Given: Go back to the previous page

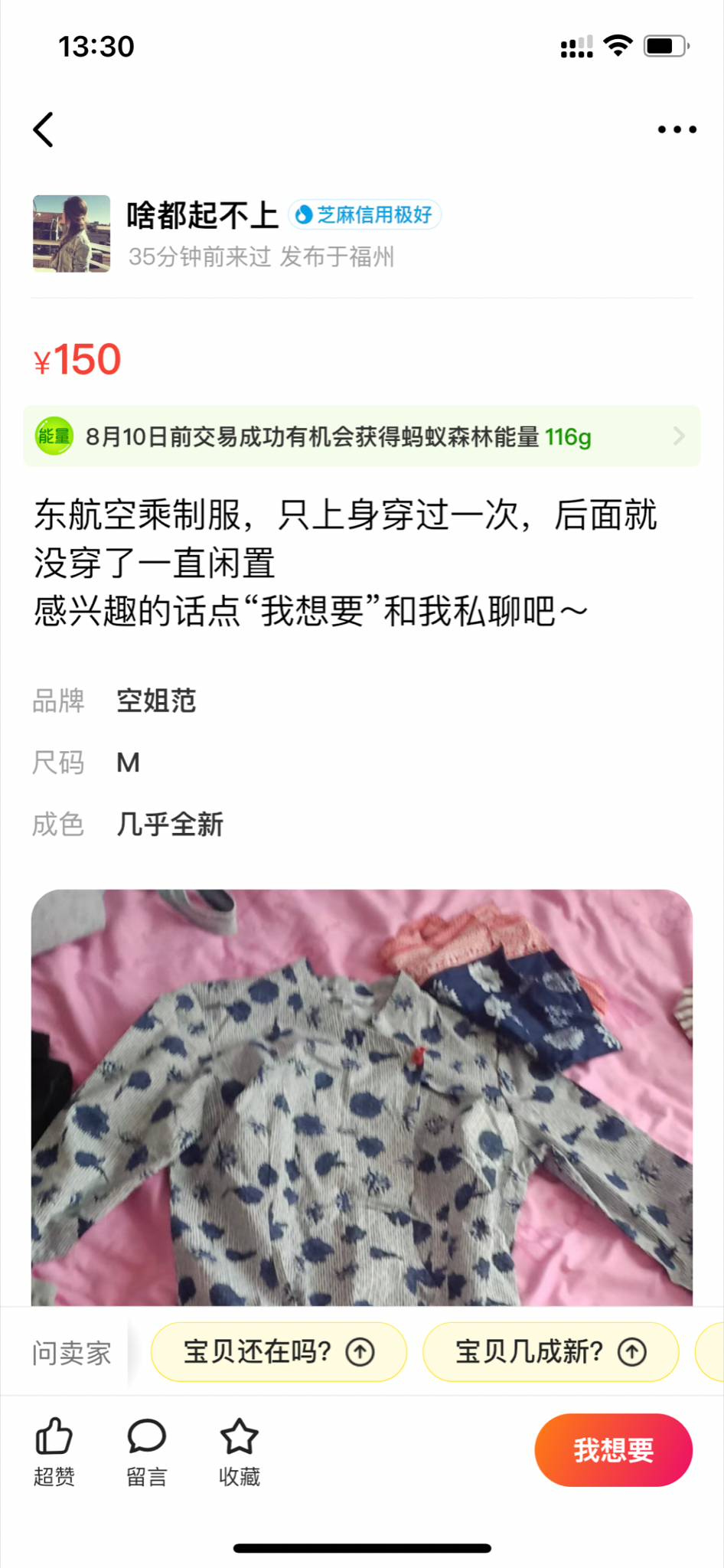Looking at the screenshot, I should tap(44, 129).
